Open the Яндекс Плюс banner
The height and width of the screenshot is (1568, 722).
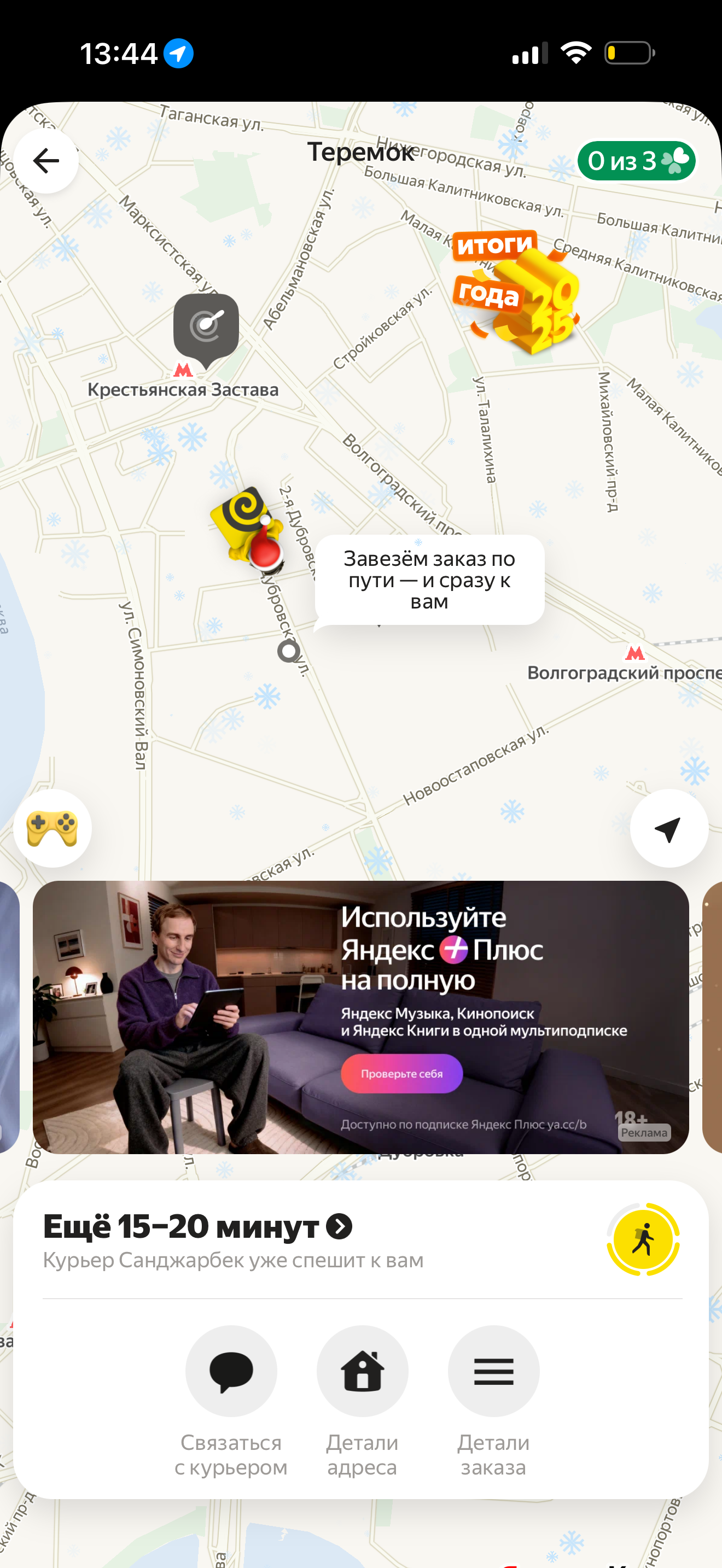[360, 1016]
